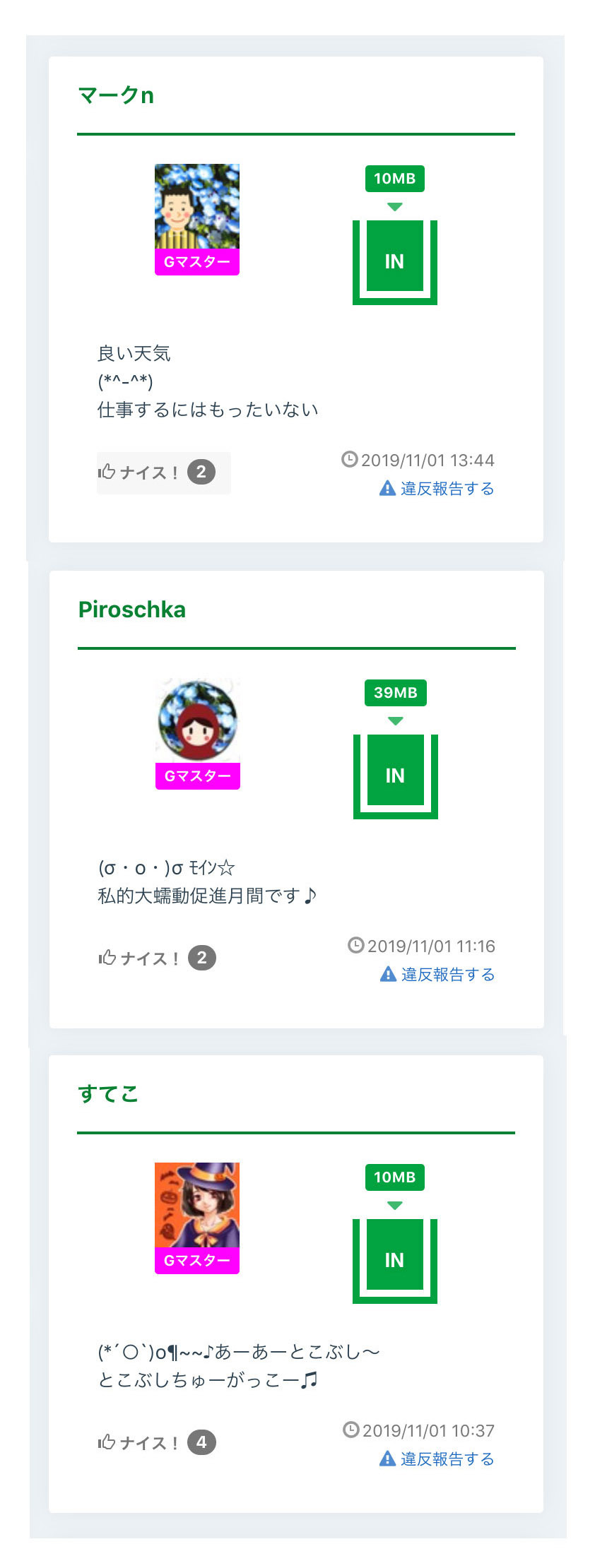View Piroschka's avatar profile

coord(198,733)
